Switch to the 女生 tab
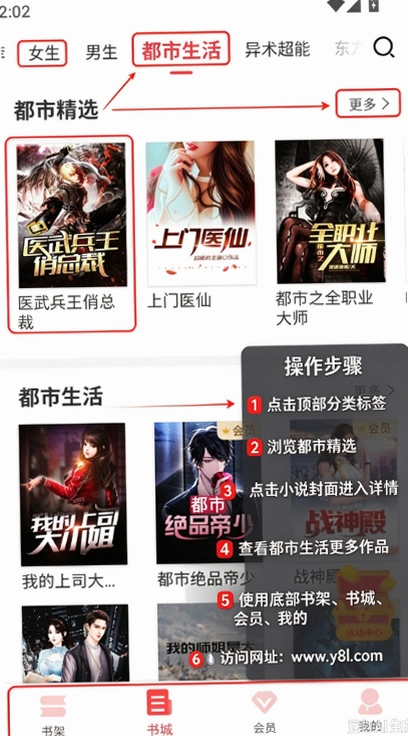This screenshot has width=408, height=736. pos(43,53)
